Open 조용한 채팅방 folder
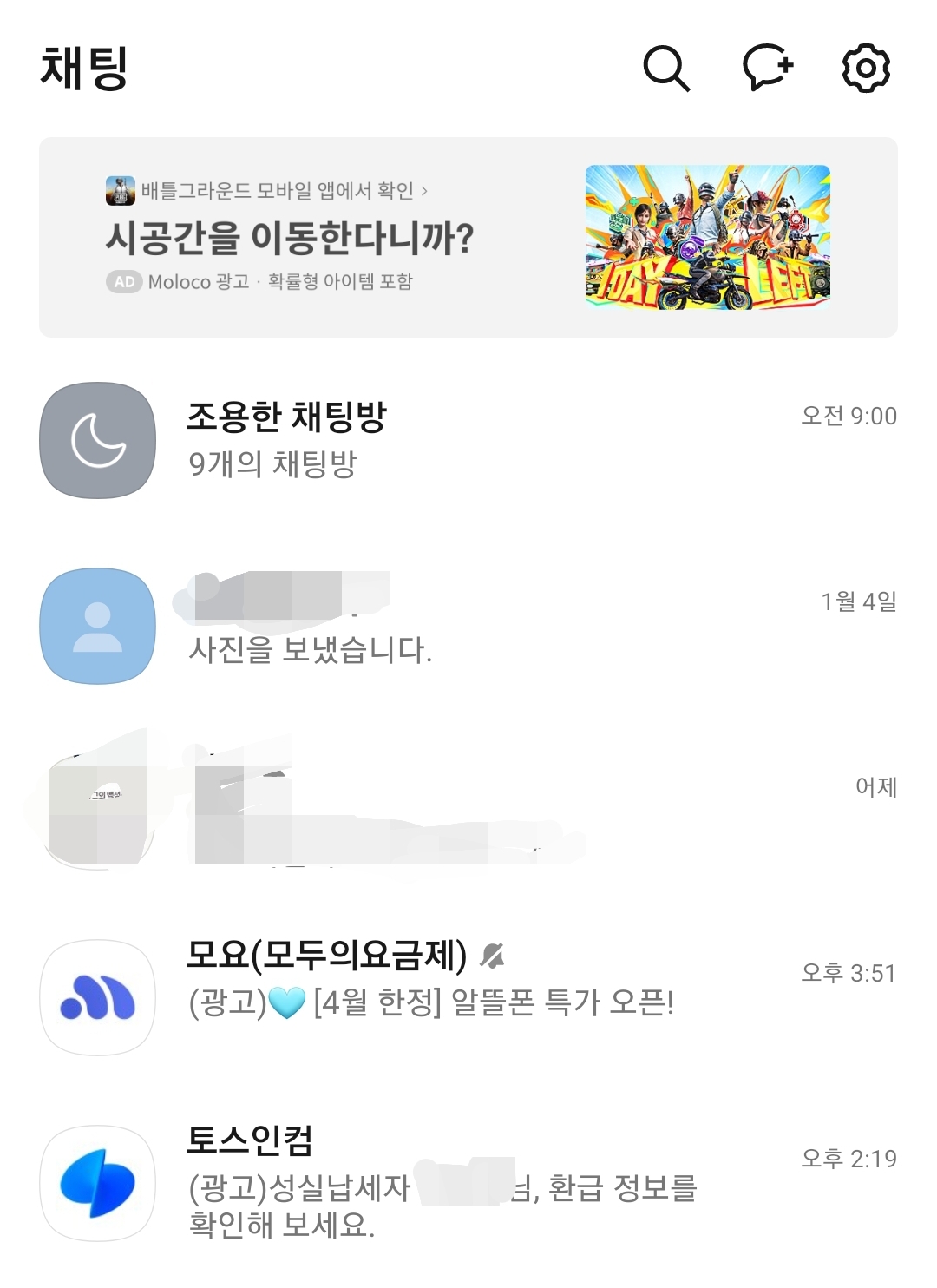This screenshot has width=937, height=1288. coord(468,440)
